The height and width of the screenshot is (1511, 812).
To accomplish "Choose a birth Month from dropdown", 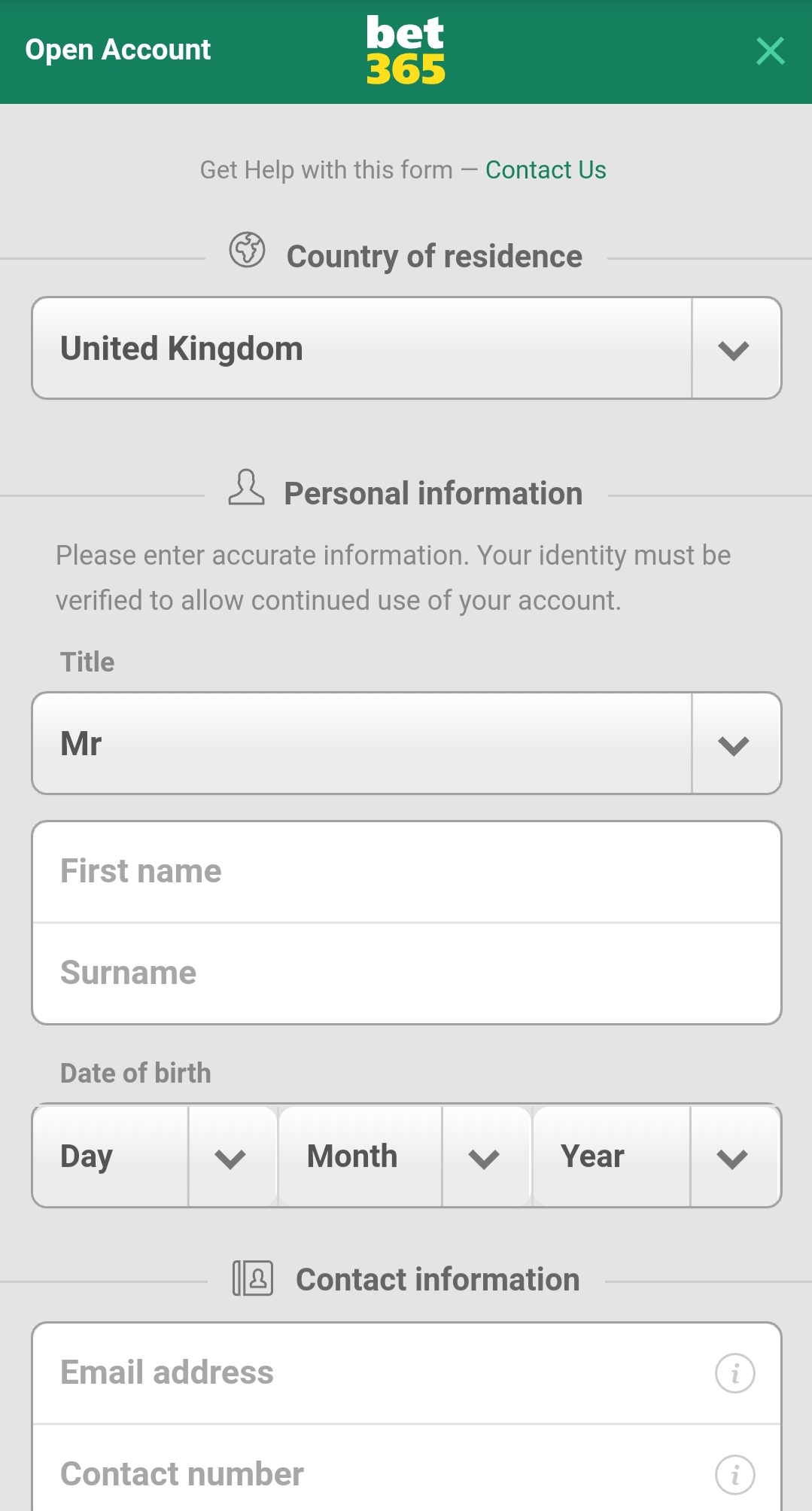I will [x=405, y=1156].
